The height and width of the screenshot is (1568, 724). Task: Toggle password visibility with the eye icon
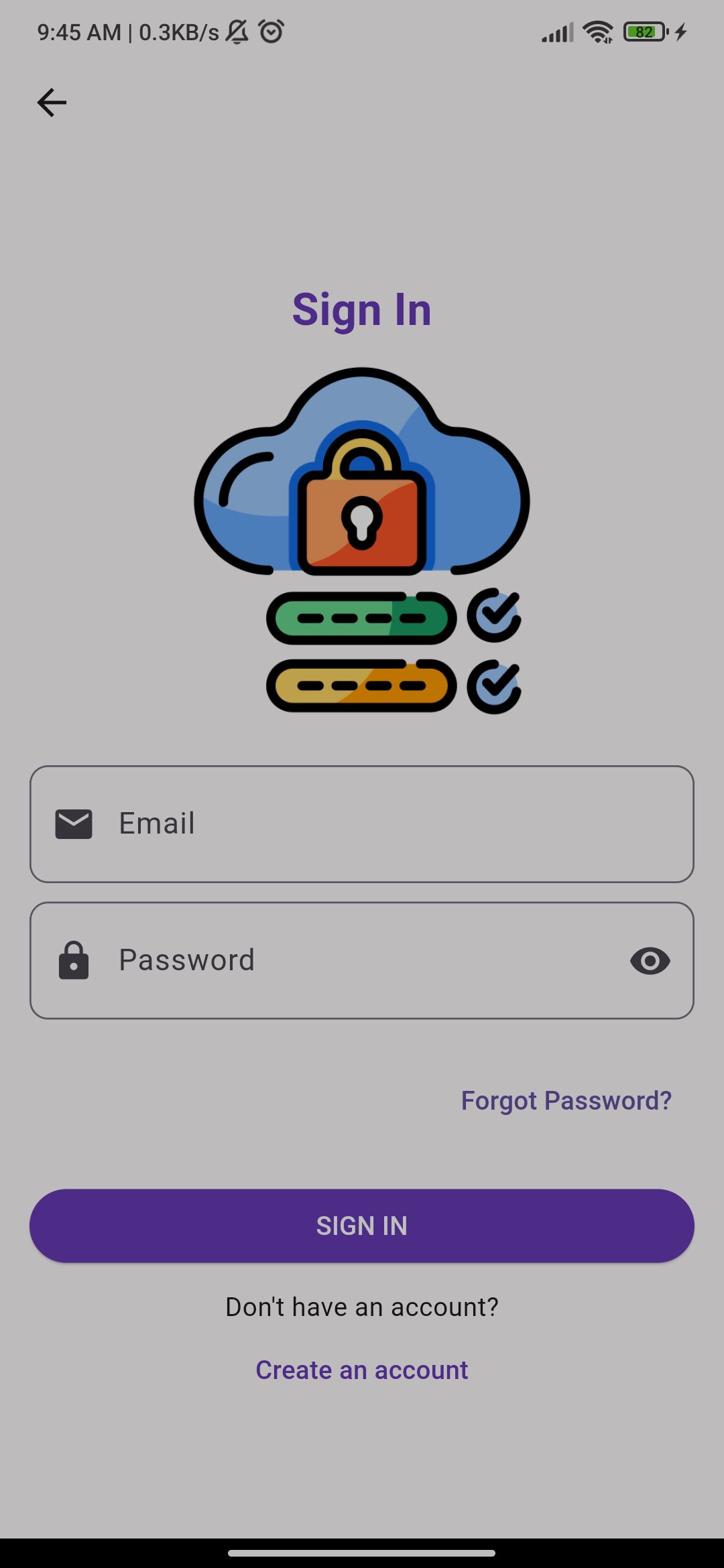click(x=650, y=961)
